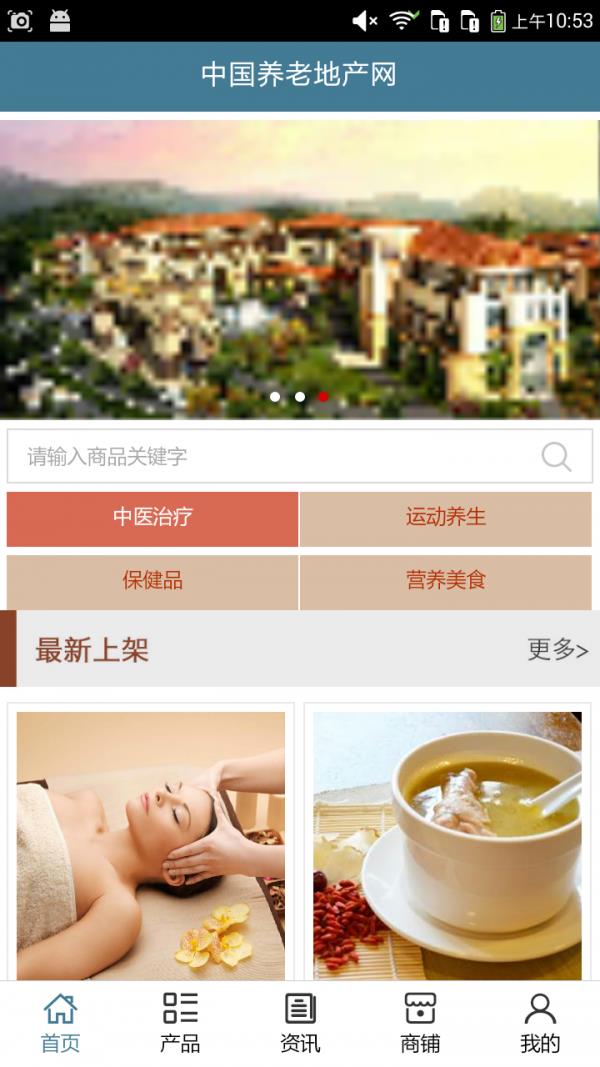The width and height of the screenshot is (600, 1067).
Task: Open the 保健品 category
Action: click(x=152, y=581)
